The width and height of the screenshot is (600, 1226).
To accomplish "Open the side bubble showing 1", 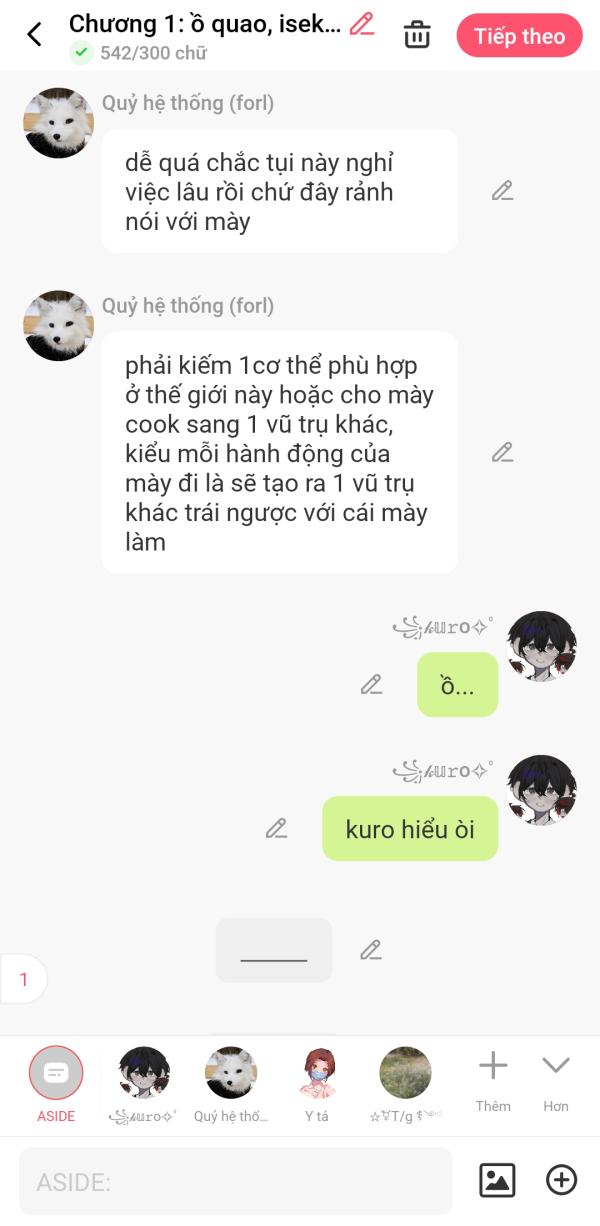I will [x=24, y=980].
